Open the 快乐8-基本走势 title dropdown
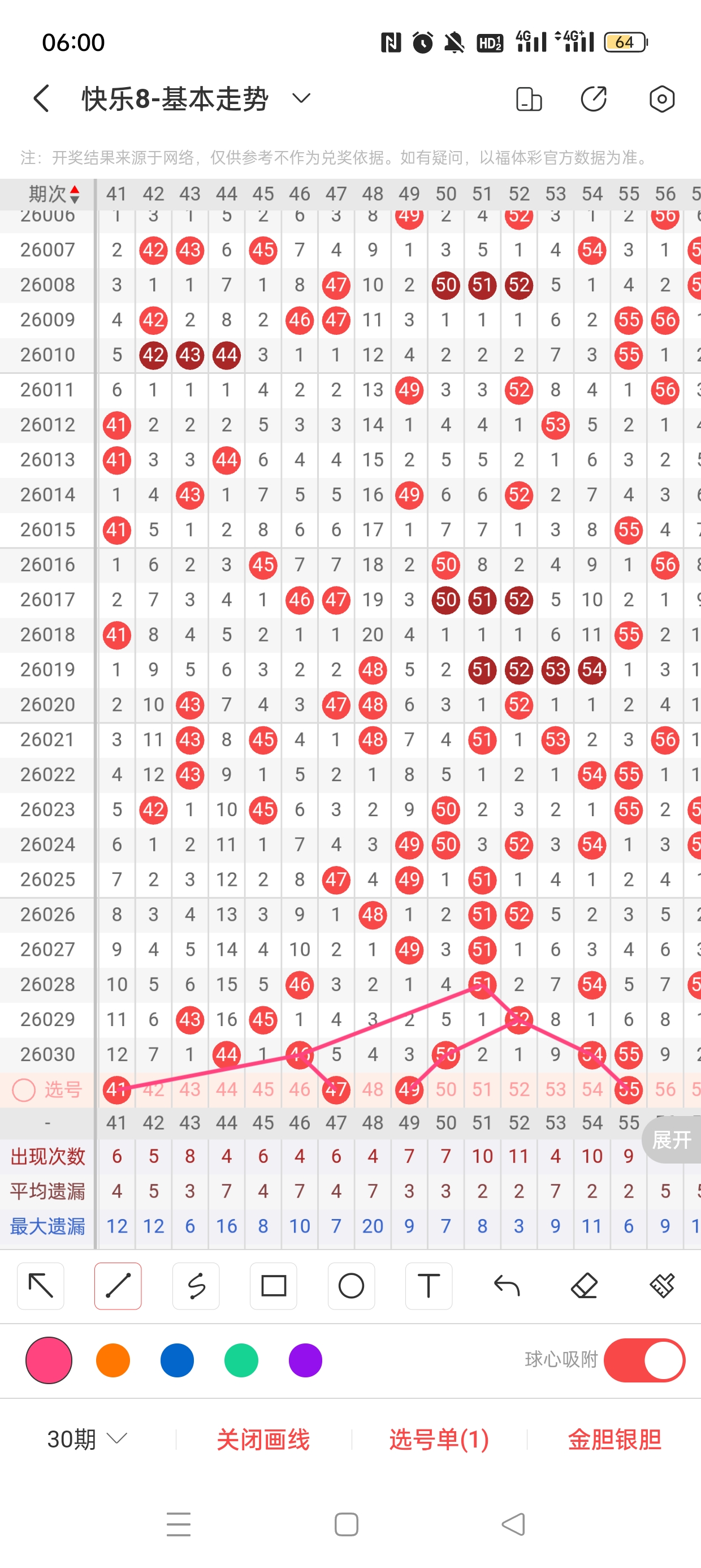 [x=301, y=98]
